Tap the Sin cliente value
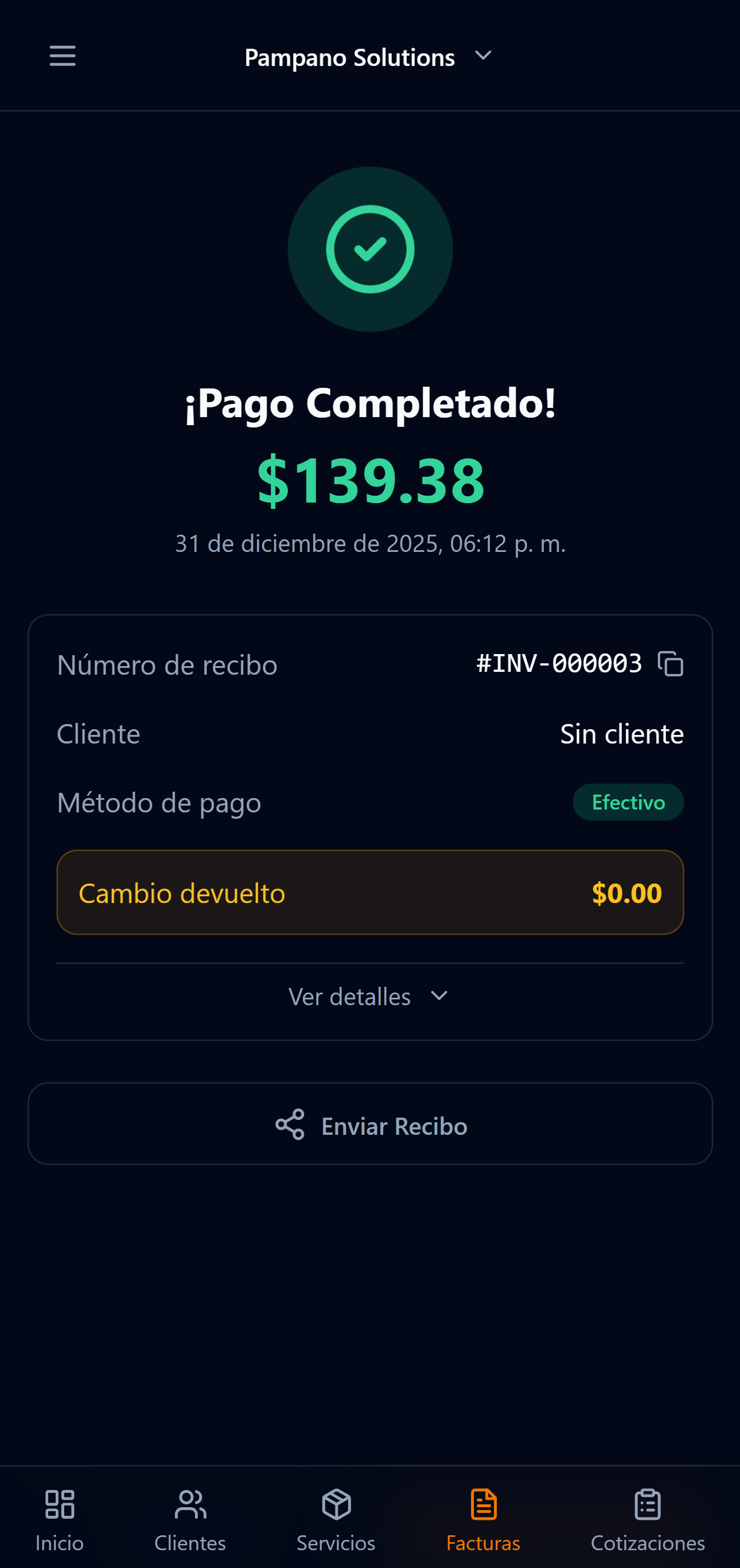Viewport: 740px width, 1568px height. pos(621,734)
